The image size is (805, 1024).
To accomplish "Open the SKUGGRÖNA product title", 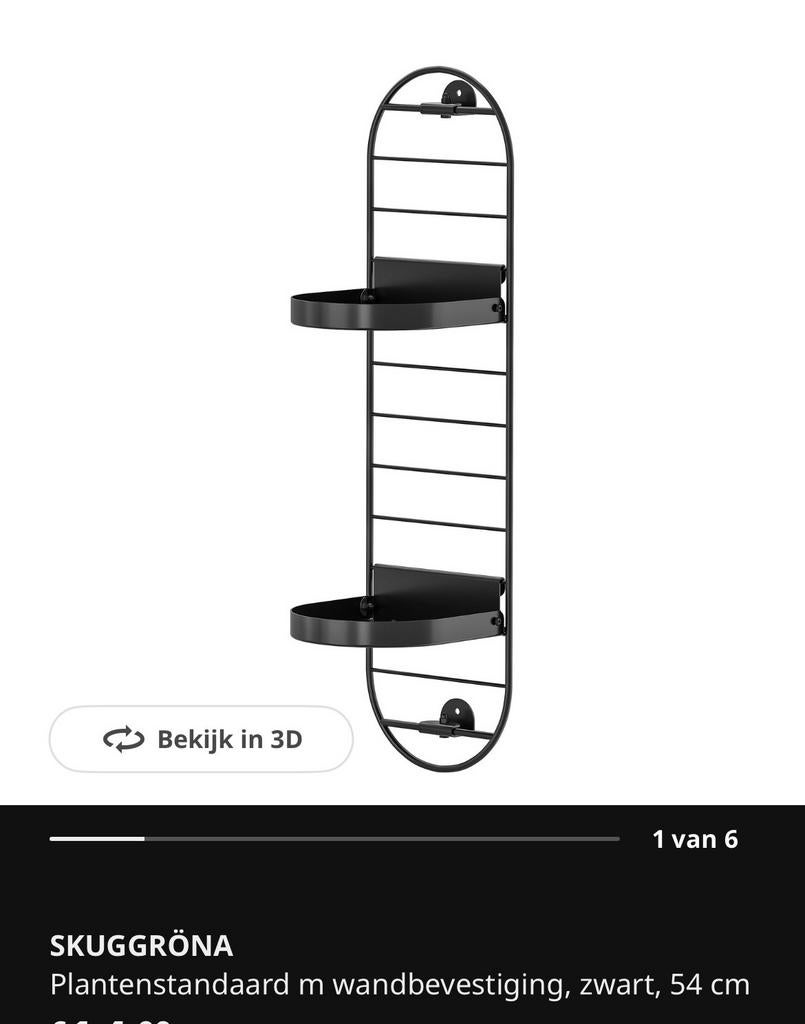I will [x=140, y=945].
